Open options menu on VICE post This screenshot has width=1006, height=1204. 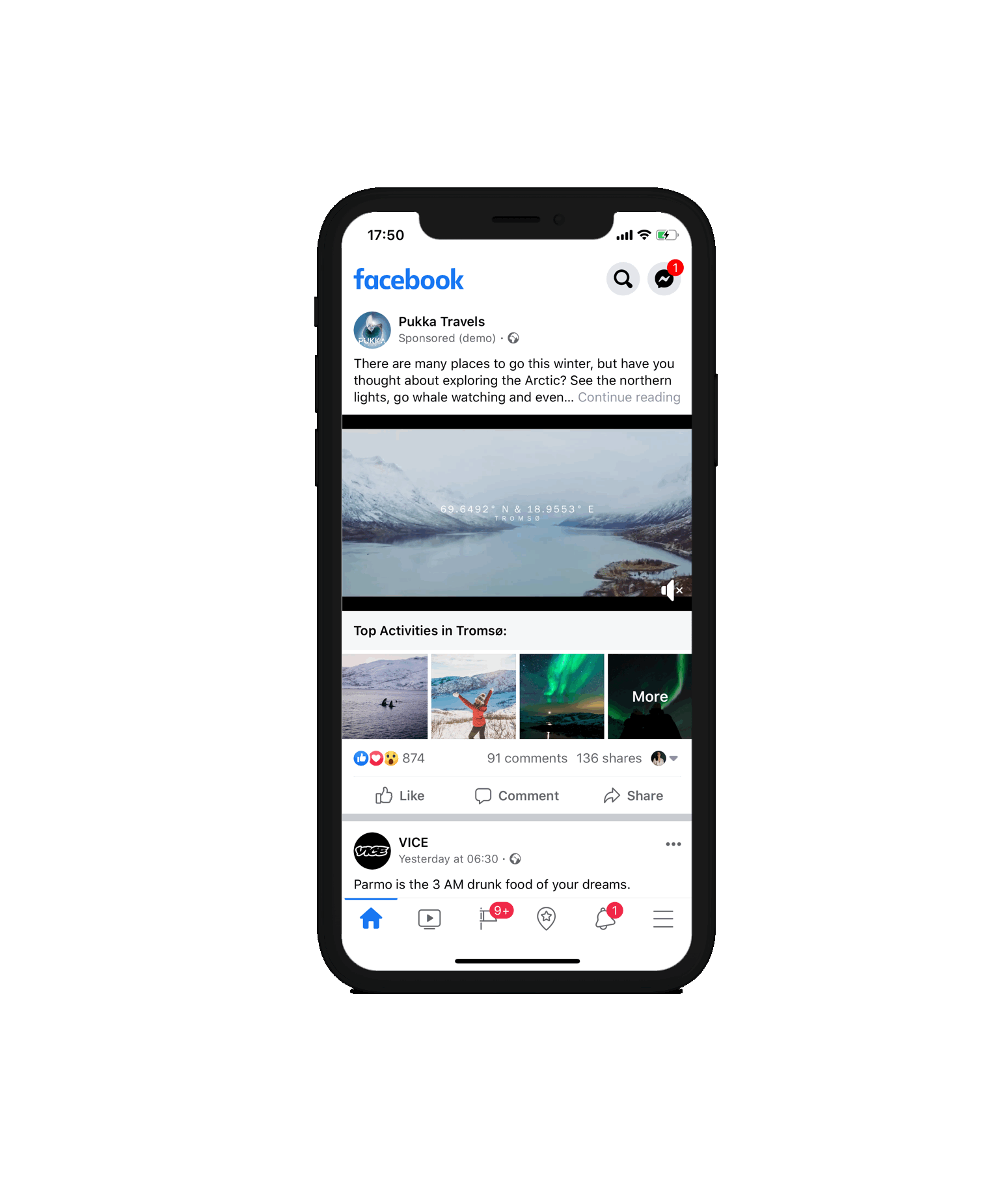click(x=673, y=844)
